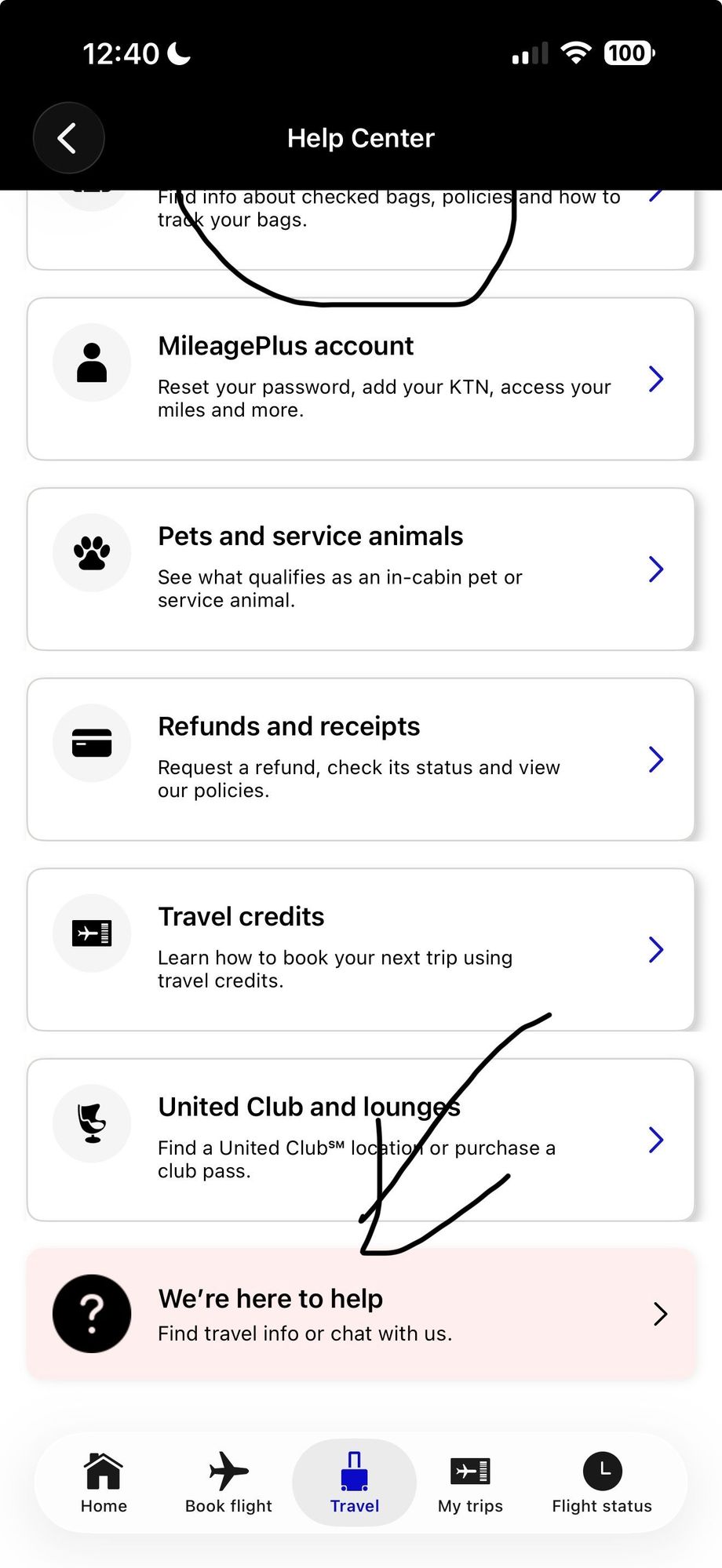Viewport: 722px width, 1568px height.
Task: Switch to the My trips tab
Action: click(470, 1483)
